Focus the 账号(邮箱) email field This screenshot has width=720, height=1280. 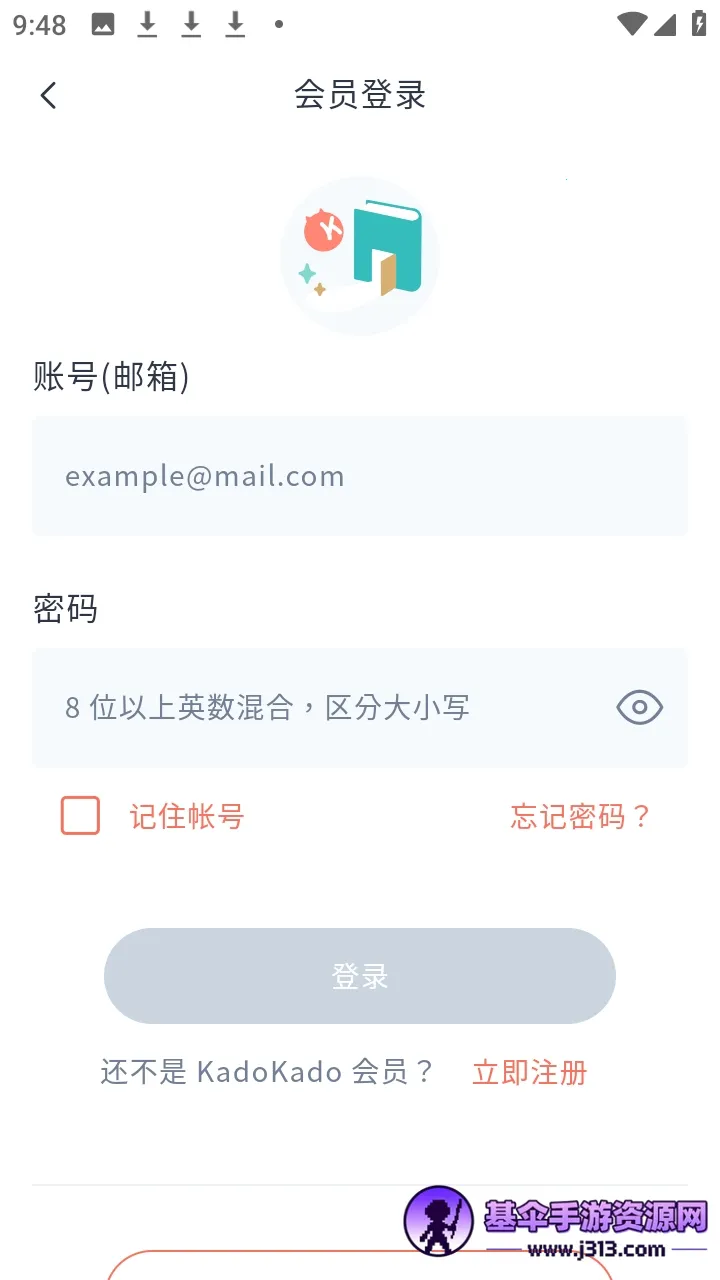click(x=360, y=476)
